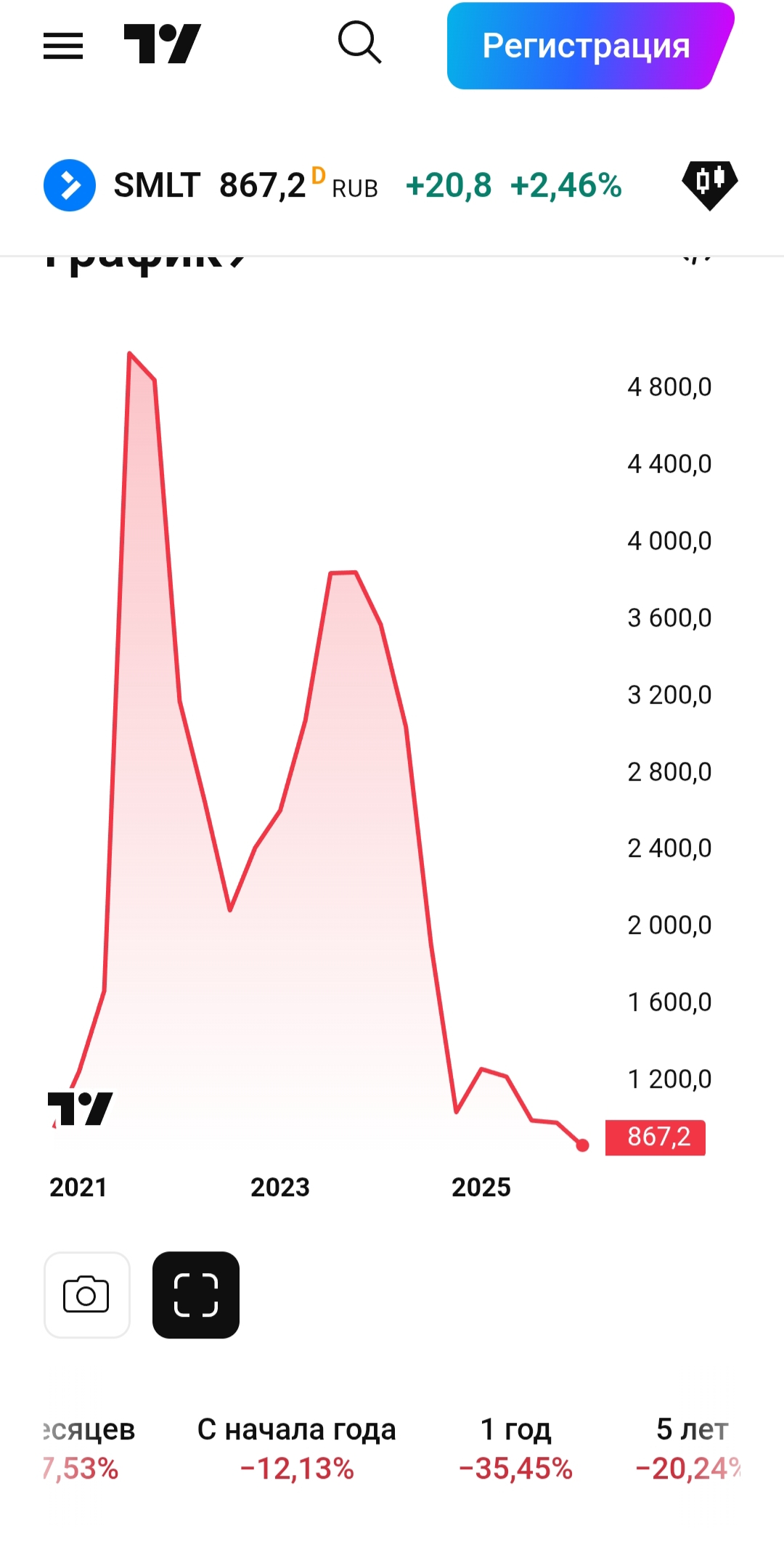The height and width of the screenshot is (1547, 784).
Task: Open the candlestick chart icon next to SMLT
Action: coord(709,184)
